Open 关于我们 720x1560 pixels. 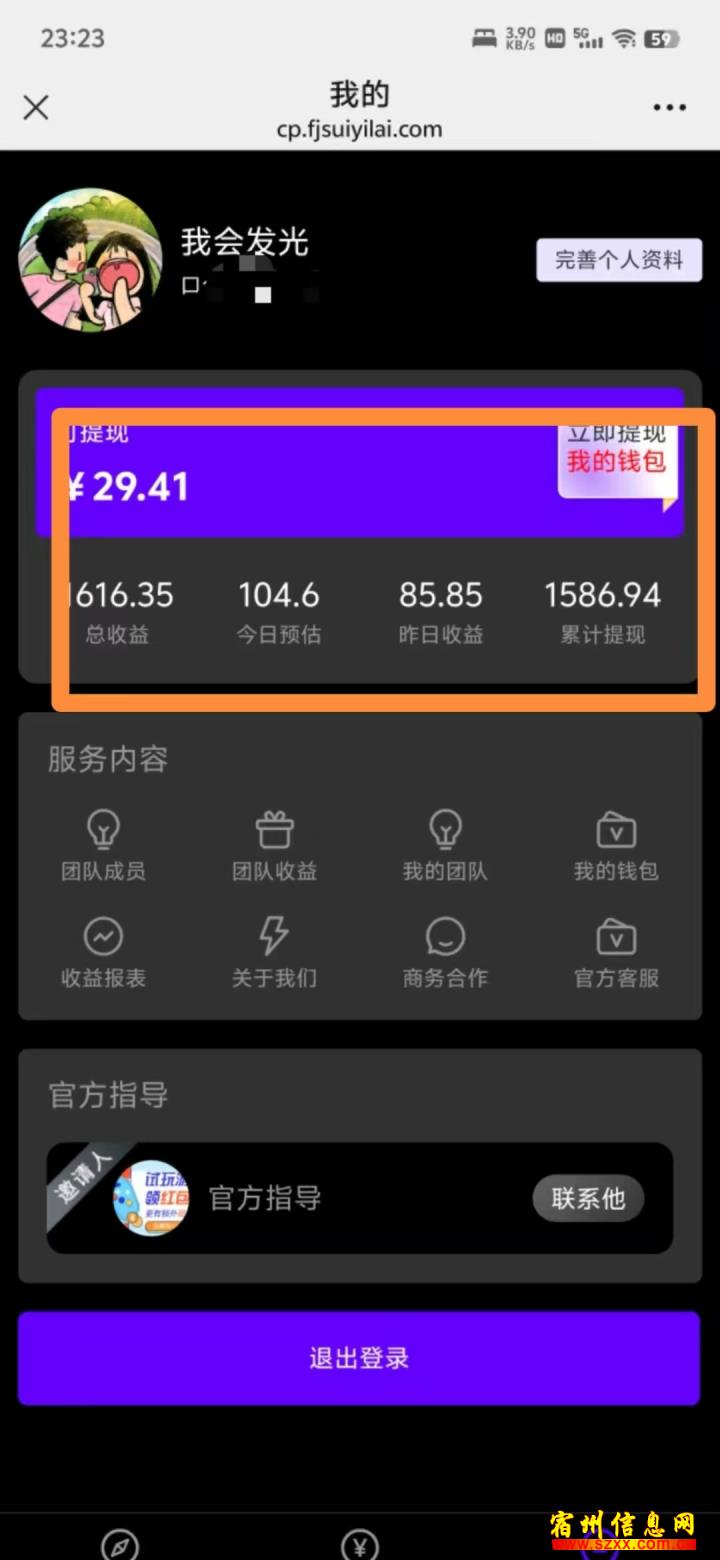coord(274,953)
